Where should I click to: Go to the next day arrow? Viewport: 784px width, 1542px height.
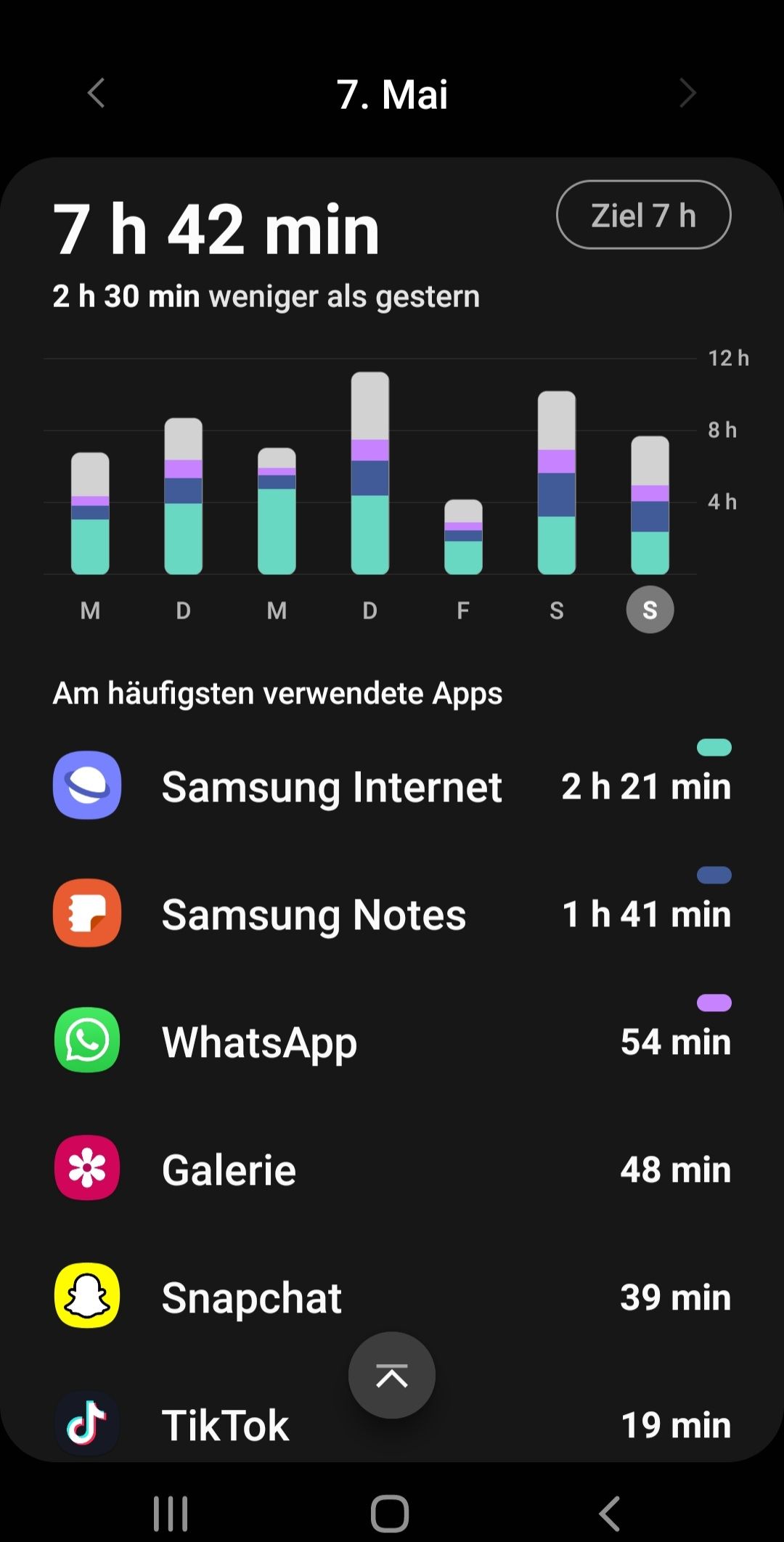(687, 93)
